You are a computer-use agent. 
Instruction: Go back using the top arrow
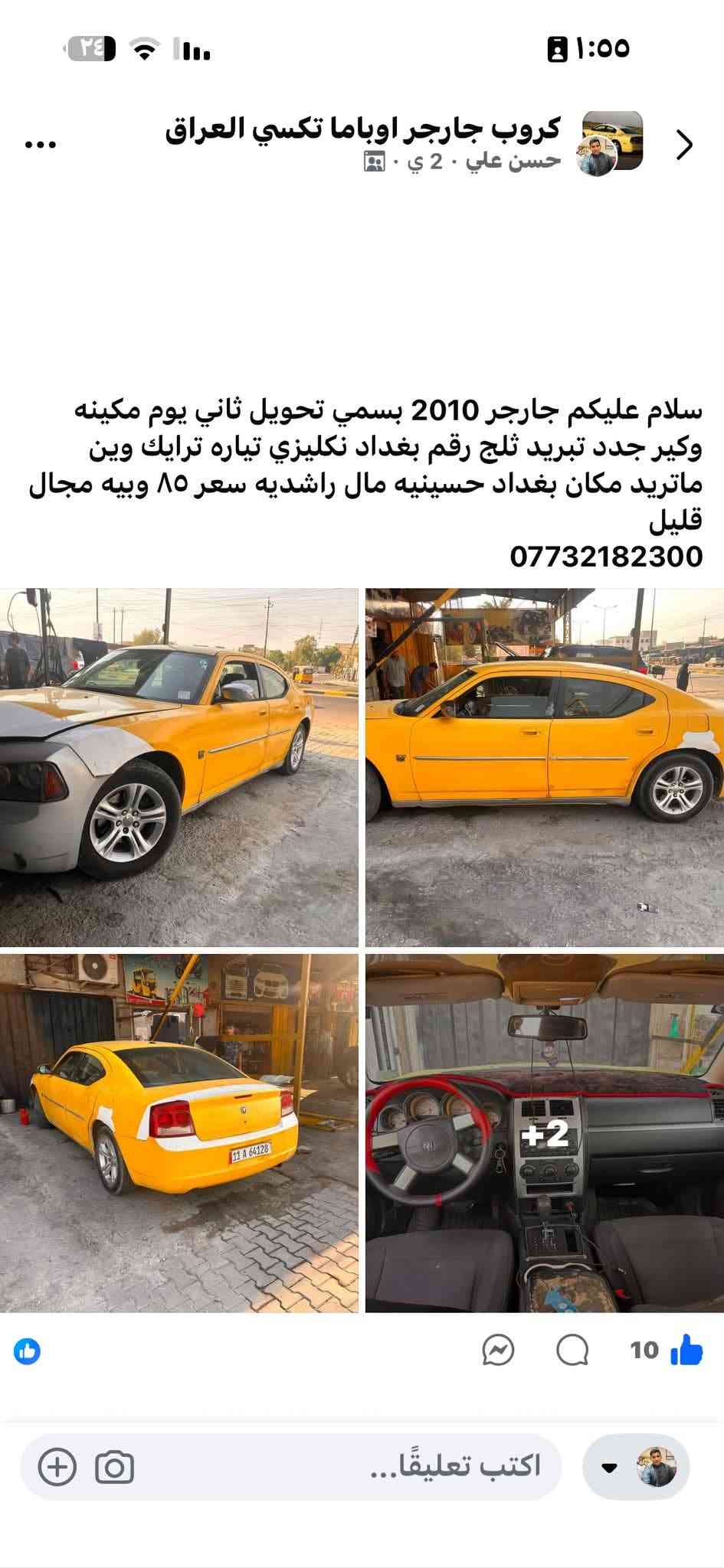tap(684, 145)
